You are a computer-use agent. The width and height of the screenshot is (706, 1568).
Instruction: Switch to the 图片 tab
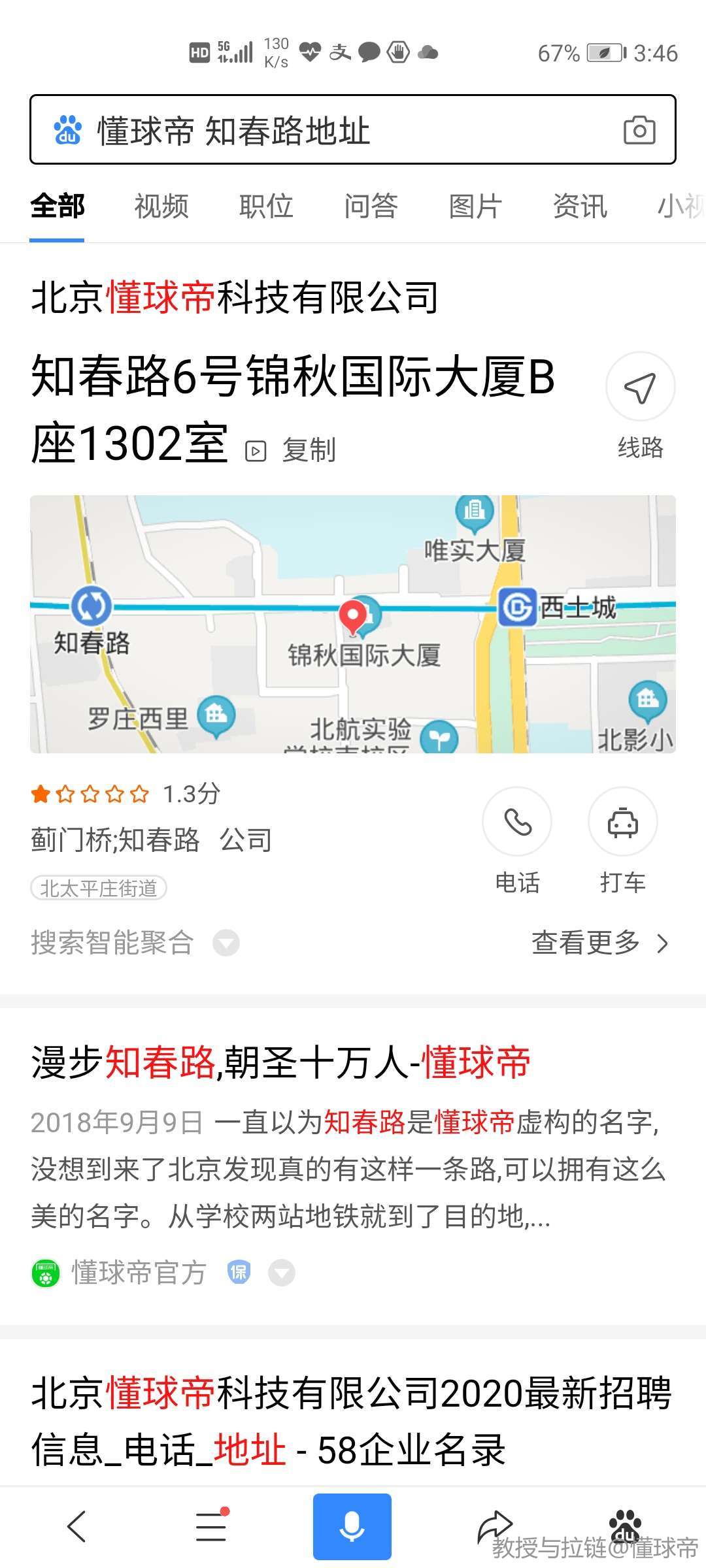(475, 206)
